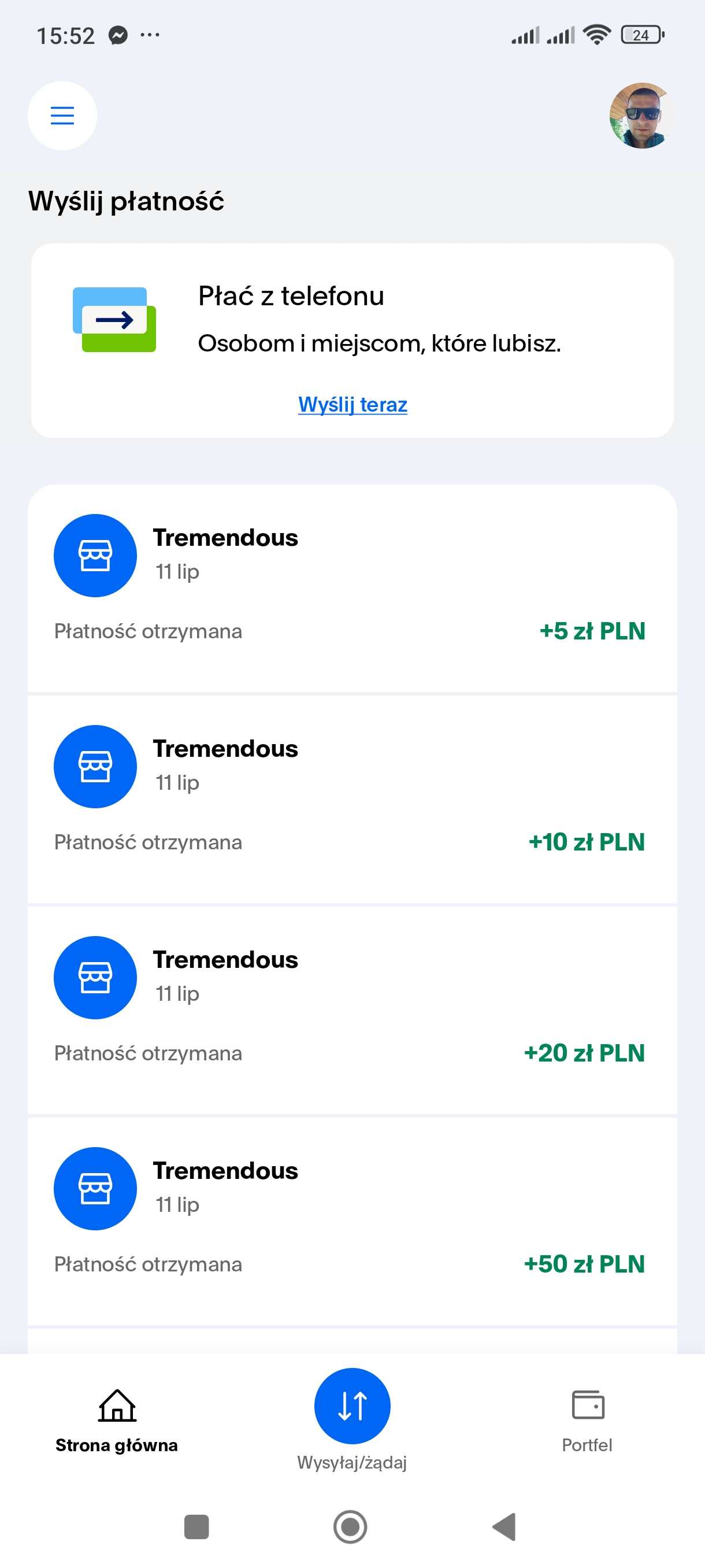
Task: Go to the Portfel tab
Action: tap(587, 1421)
